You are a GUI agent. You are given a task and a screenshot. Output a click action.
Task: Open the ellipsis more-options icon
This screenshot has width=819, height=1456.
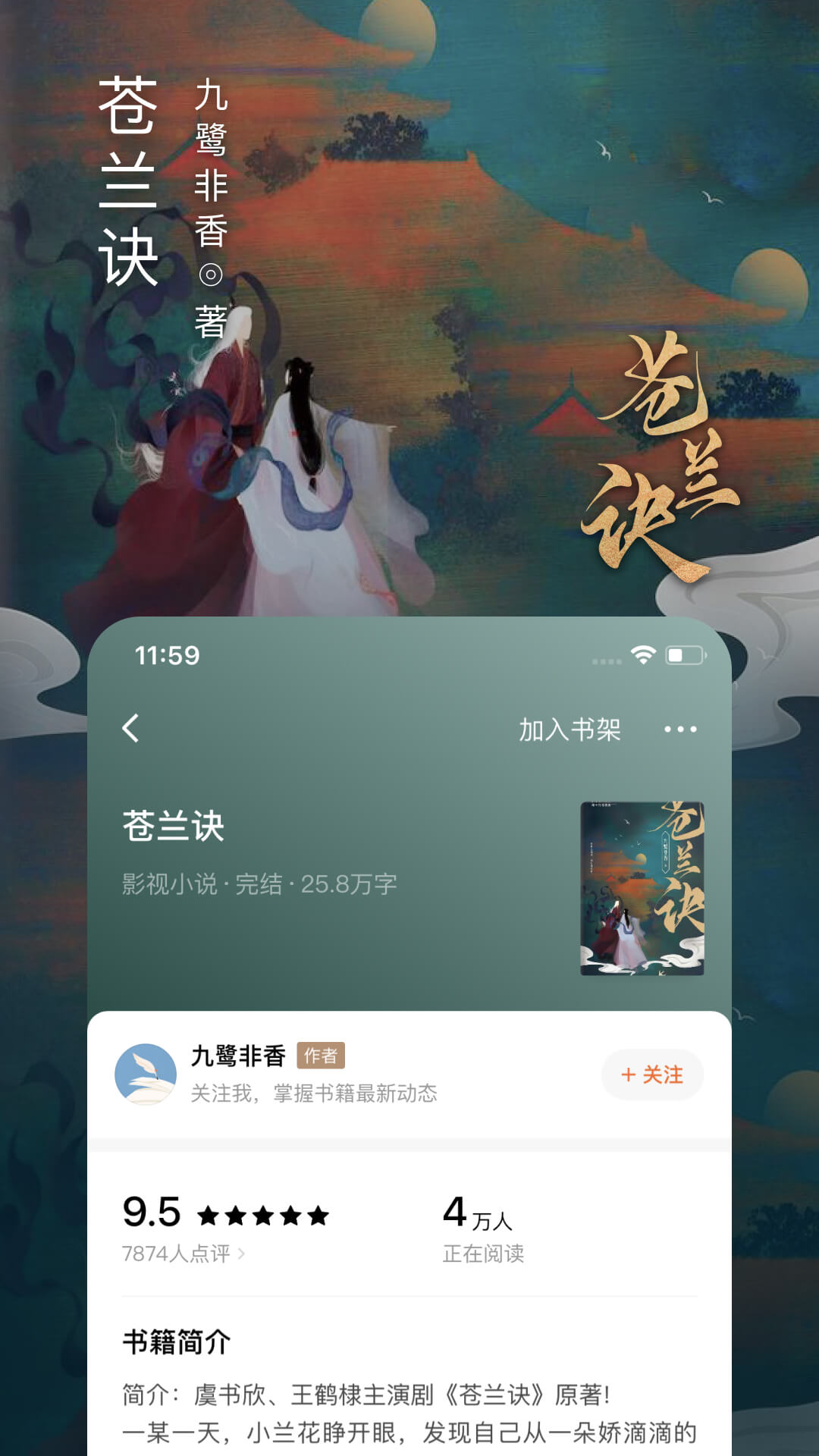pyautogui.click(x=680, y=729)
